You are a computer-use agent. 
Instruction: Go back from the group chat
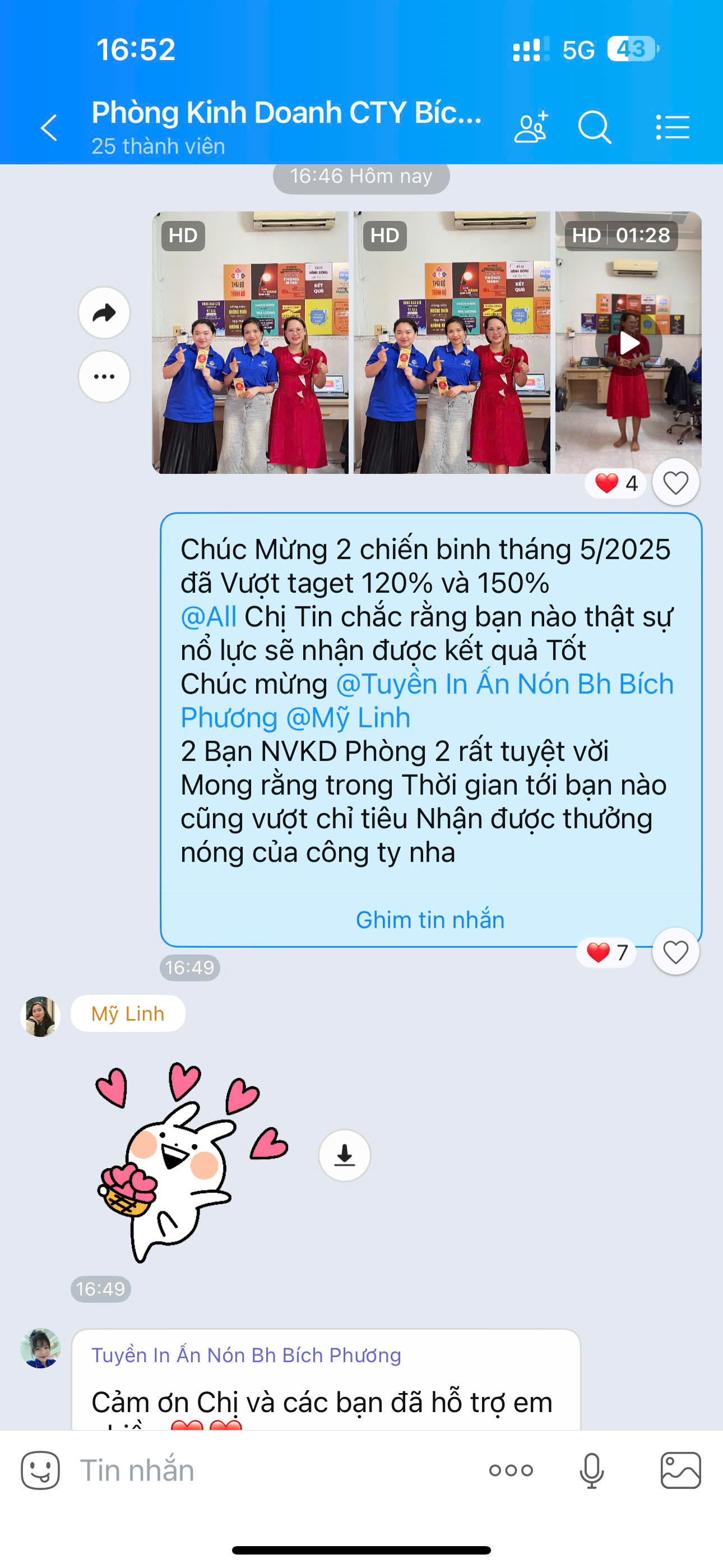[49, 128]
